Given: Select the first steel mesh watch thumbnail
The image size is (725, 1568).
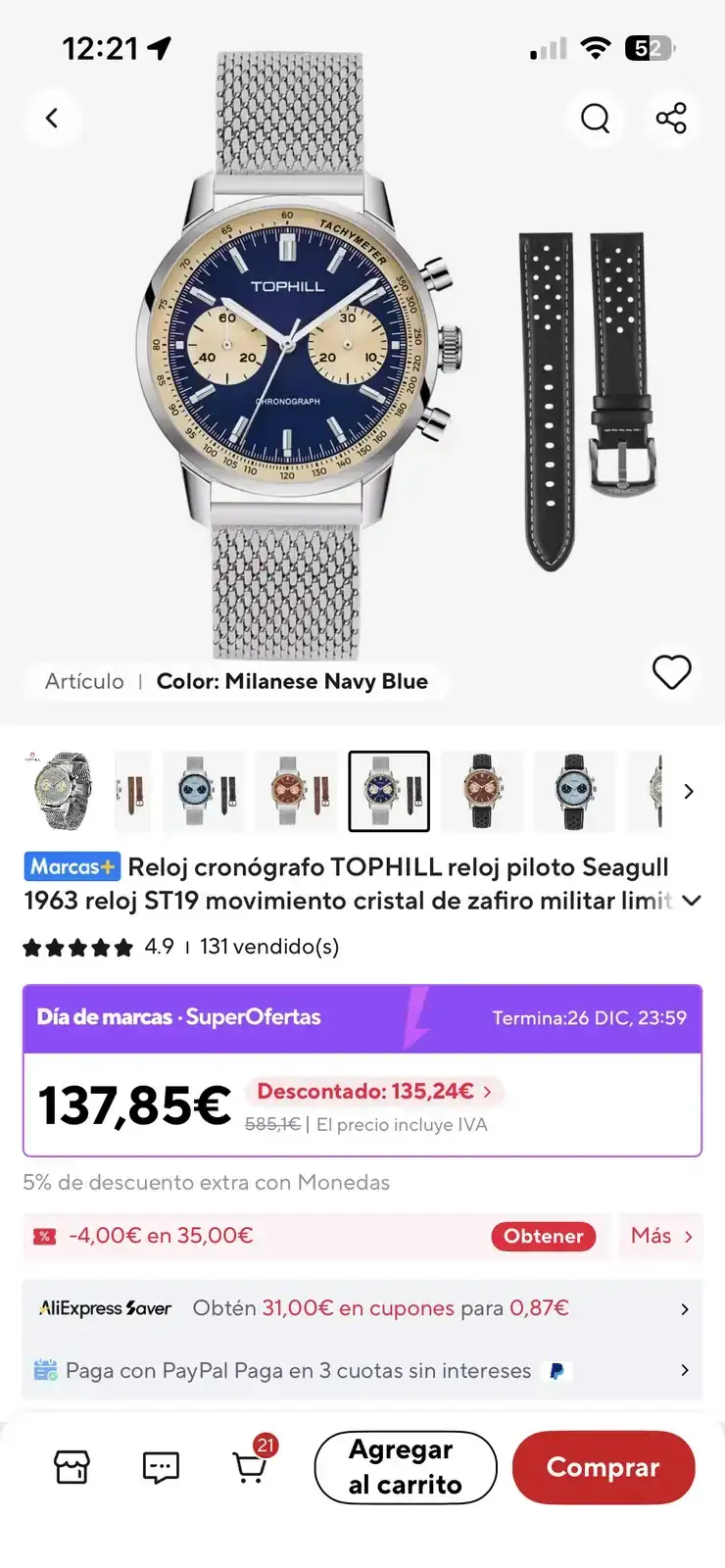Looking at the screenshot, I should coord(63,791).
